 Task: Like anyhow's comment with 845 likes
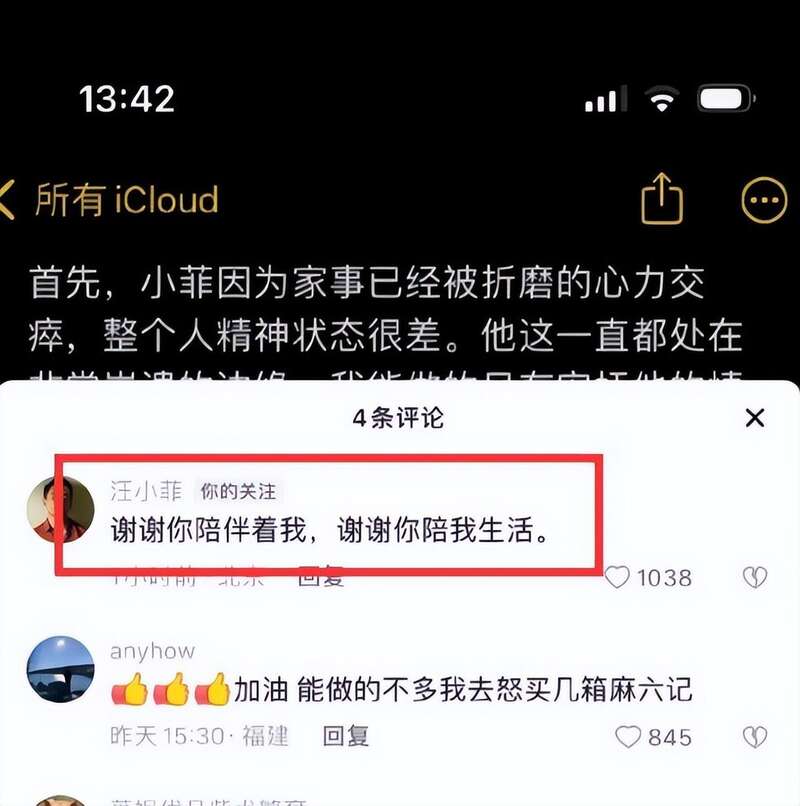tap(628, 737)
